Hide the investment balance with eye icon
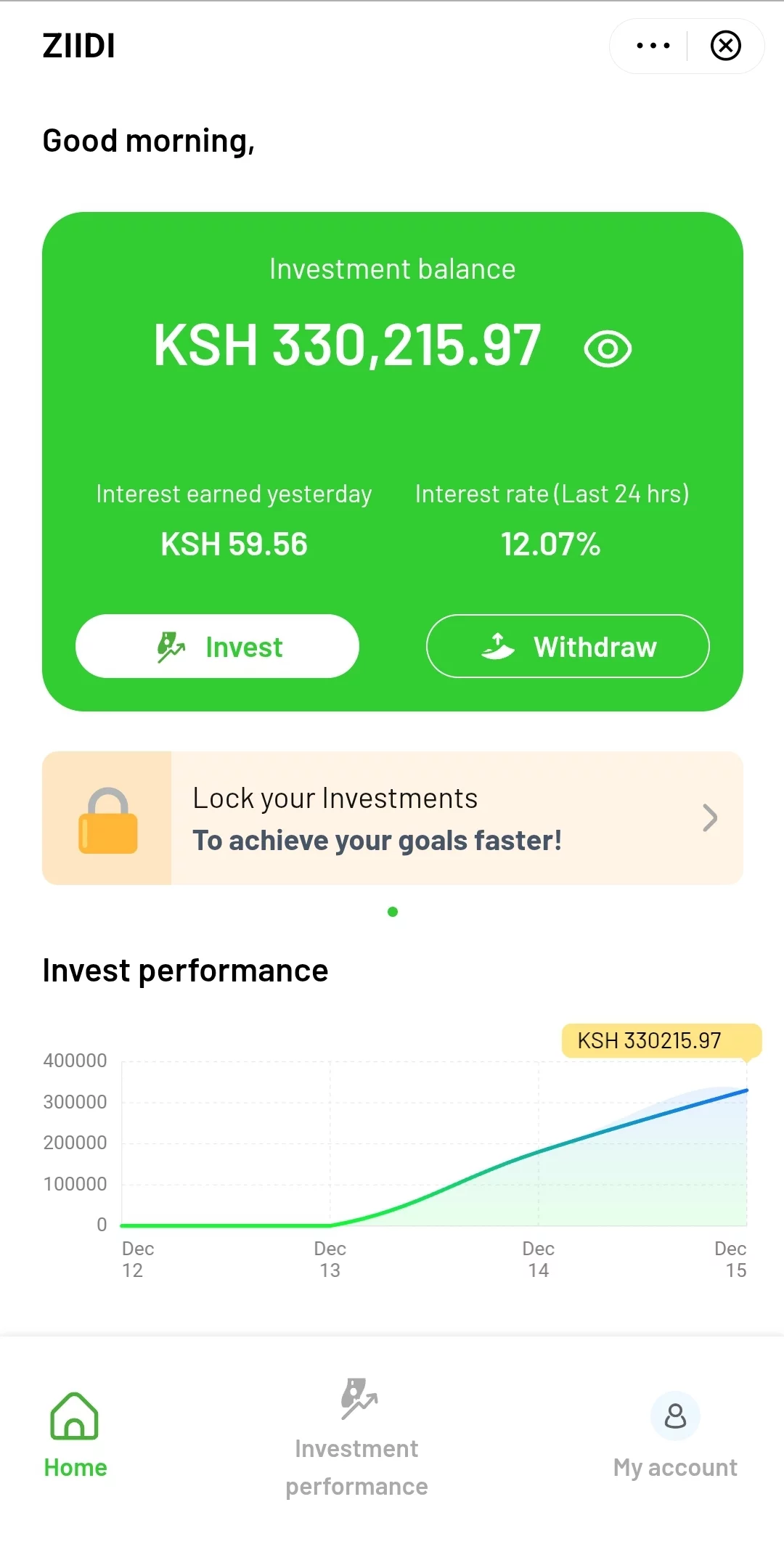This screenshot has height=1555, width=784. pos(608,349)
